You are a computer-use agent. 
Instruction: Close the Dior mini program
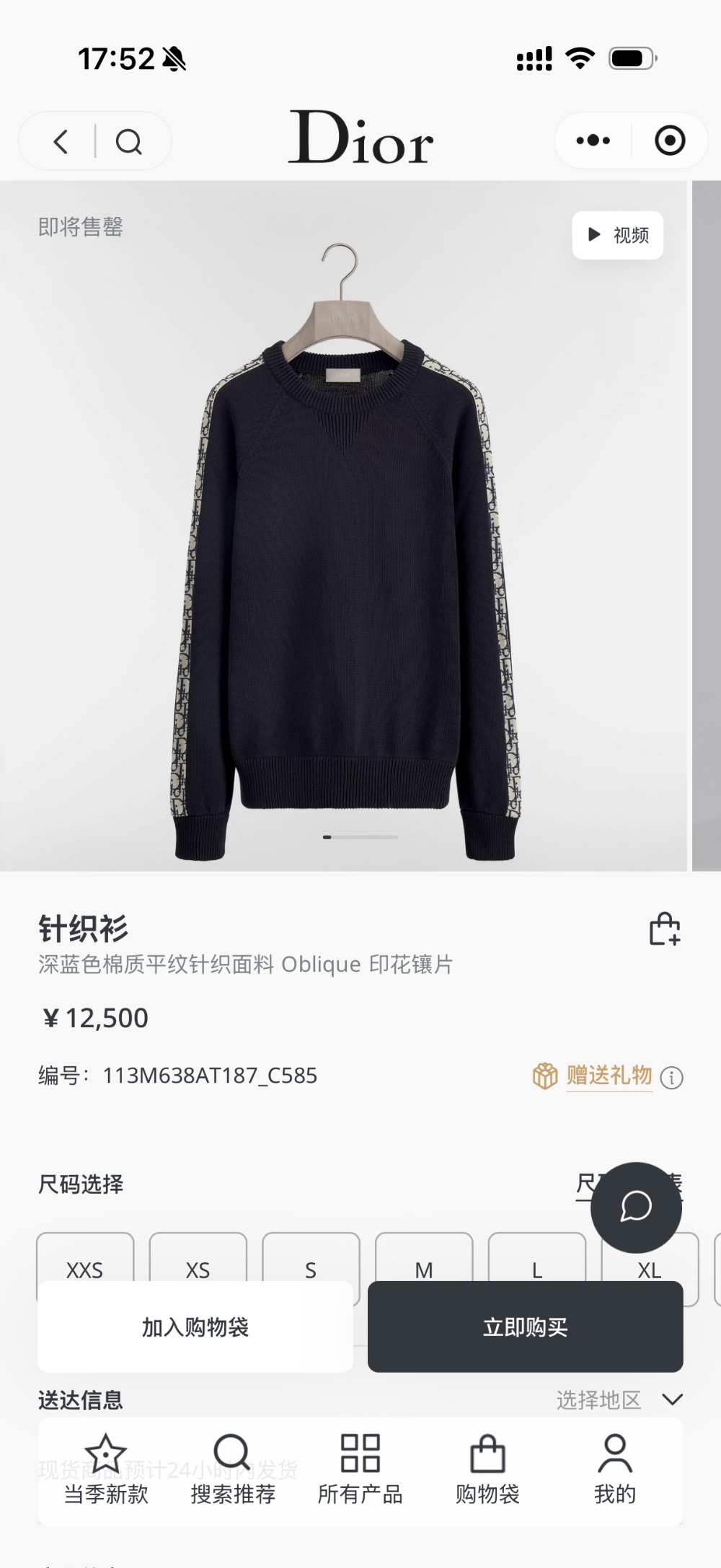click(670, 141)
